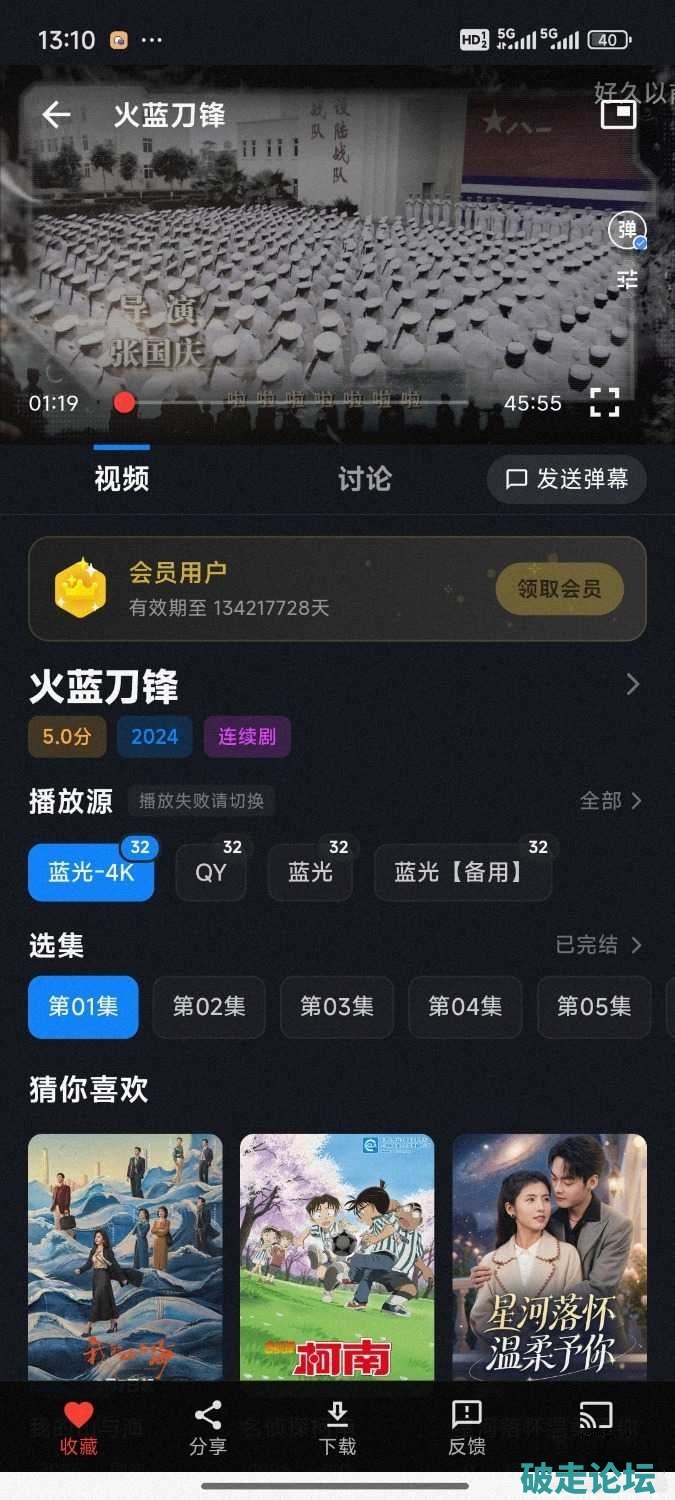Image resolution: width=675 pixels, height=1500 pixels.
Task: Choose the 蓝光【备用】 source
Action: tap(462, 872)
